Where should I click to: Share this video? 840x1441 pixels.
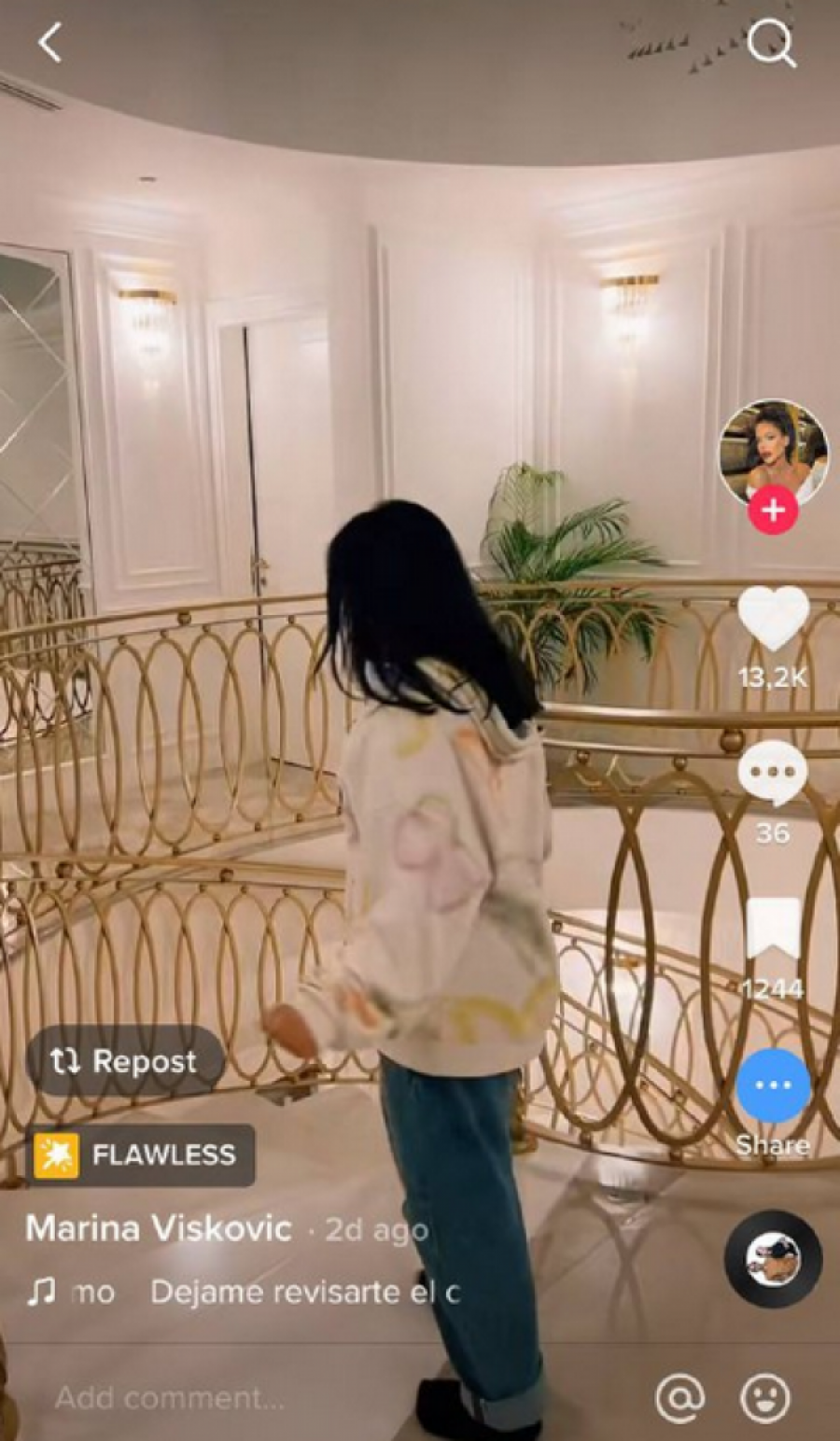[x=773, y=1086]
